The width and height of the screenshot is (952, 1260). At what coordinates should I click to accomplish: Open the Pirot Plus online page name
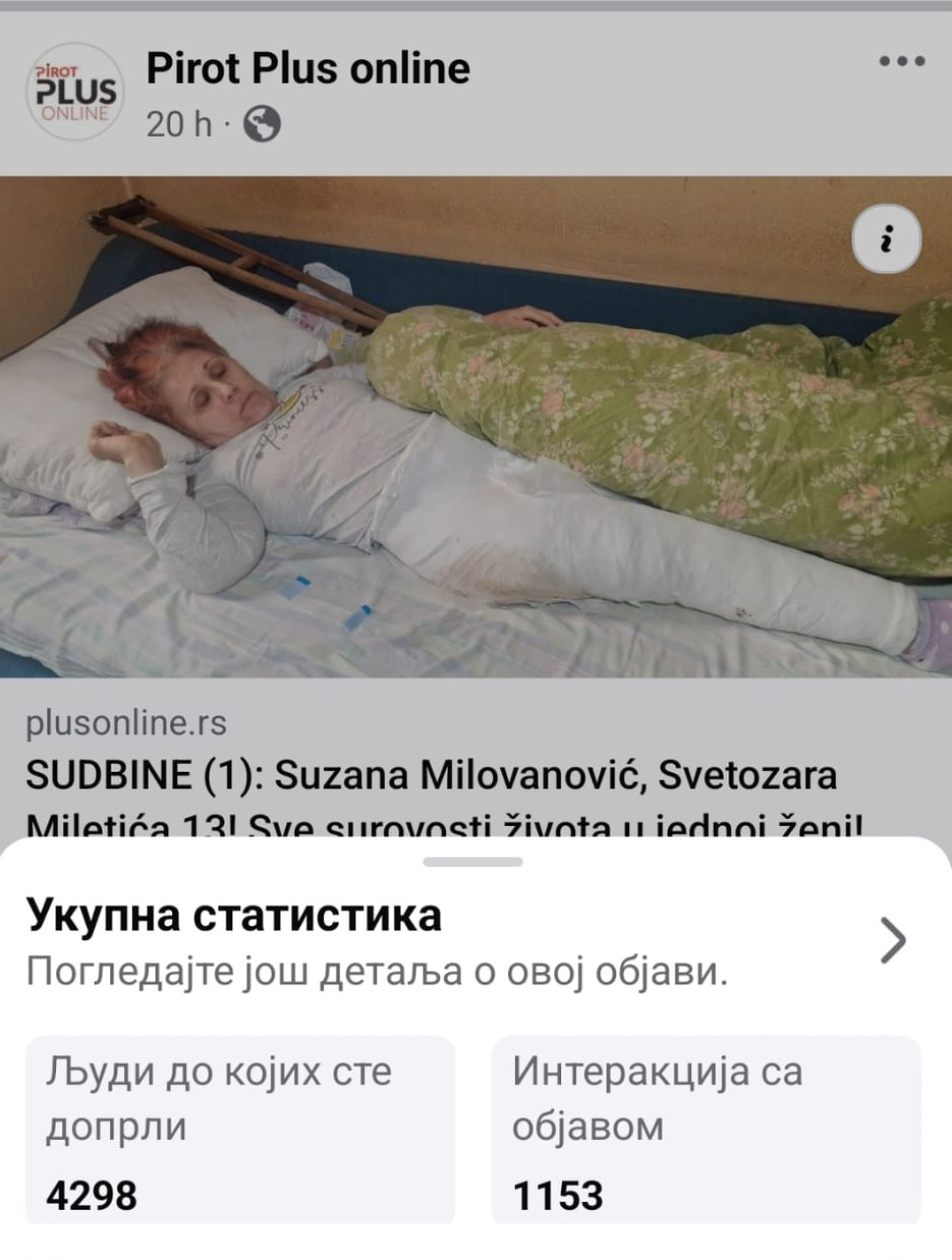point(308,69)
